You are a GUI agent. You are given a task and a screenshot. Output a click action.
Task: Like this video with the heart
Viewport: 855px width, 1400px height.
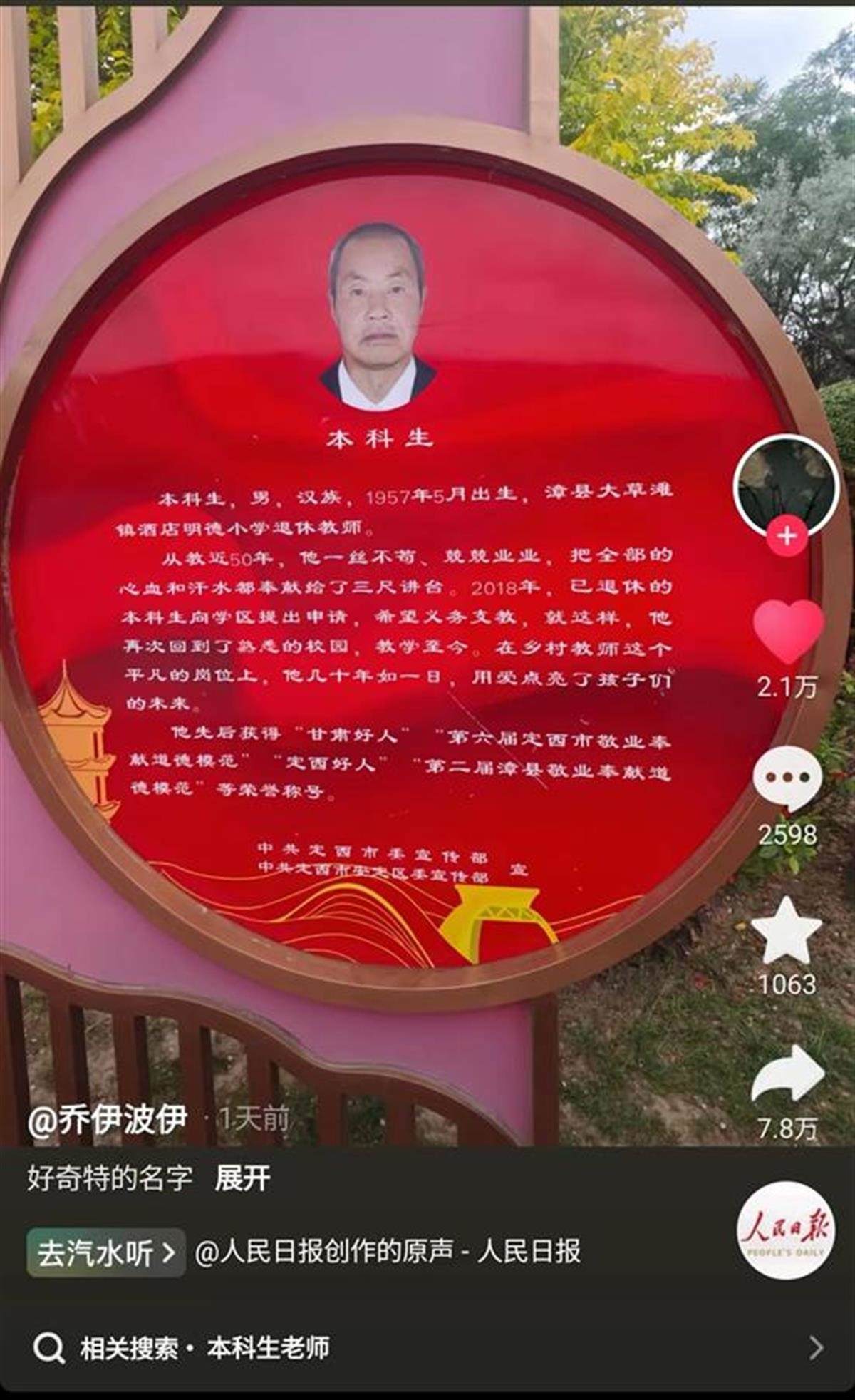pos(787,630)
